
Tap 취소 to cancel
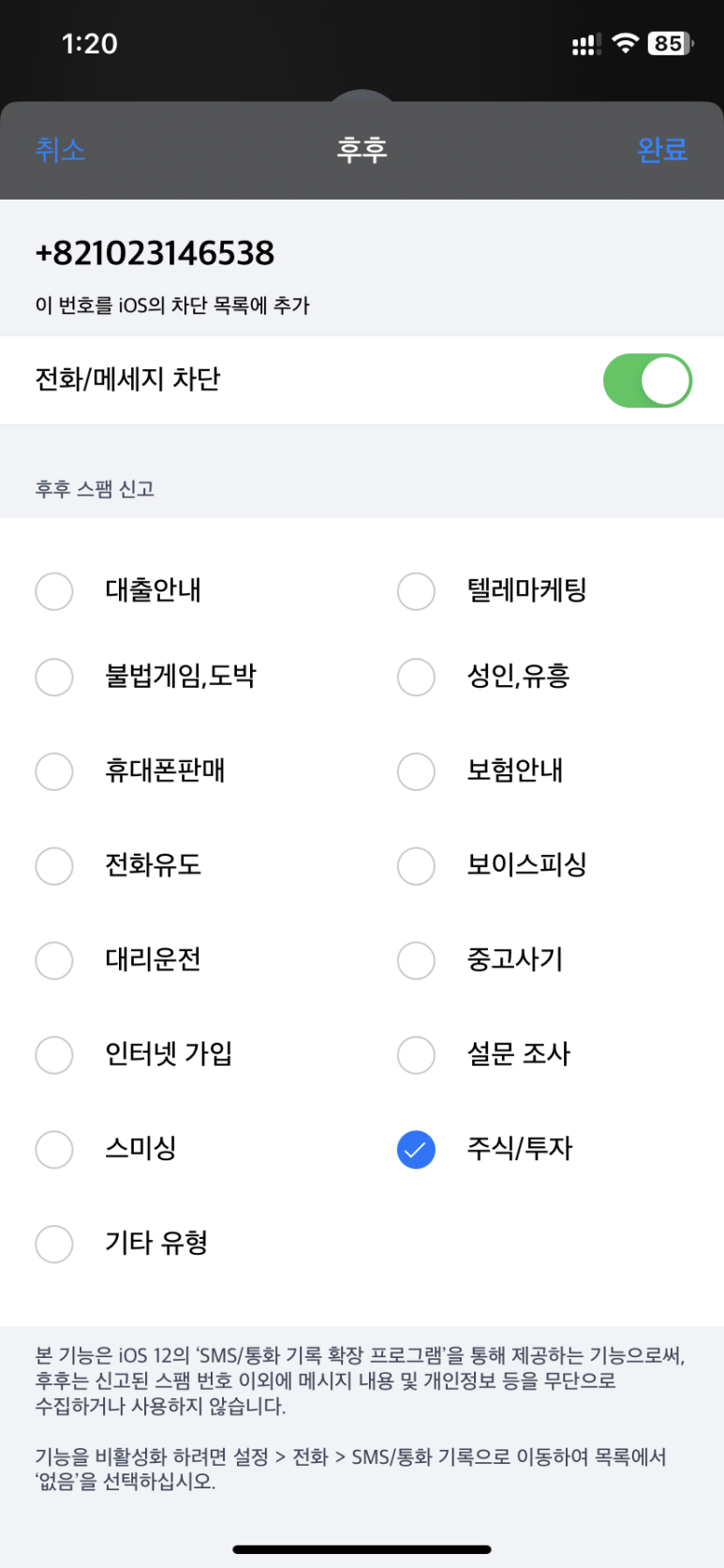point(61,149)
